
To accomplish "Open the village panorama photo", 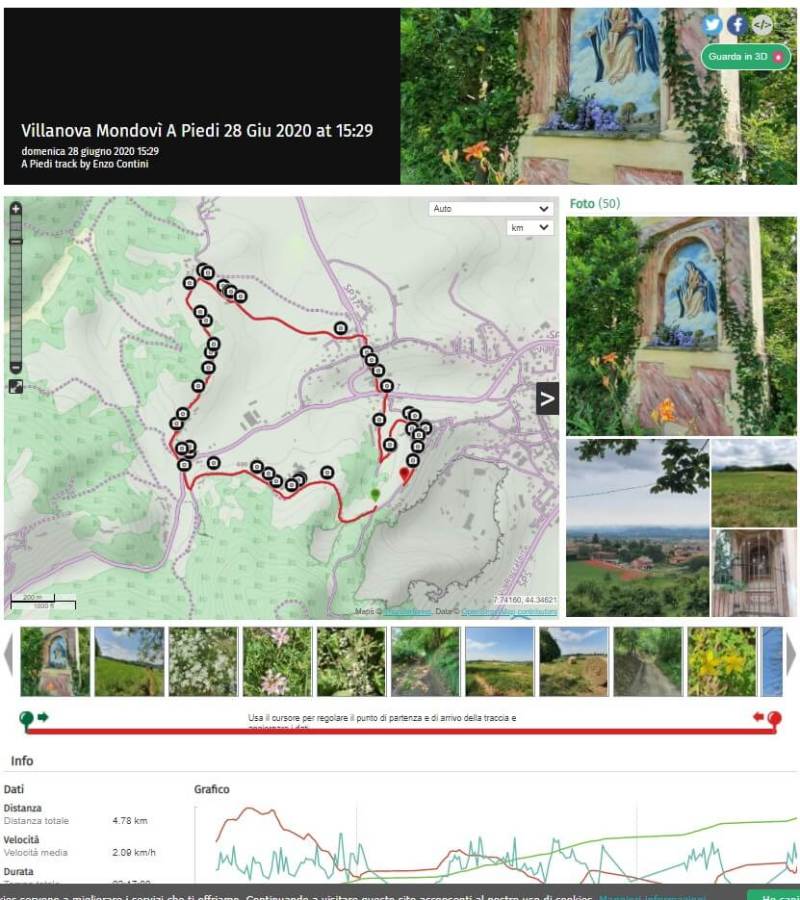I will (x=637, y=527).
